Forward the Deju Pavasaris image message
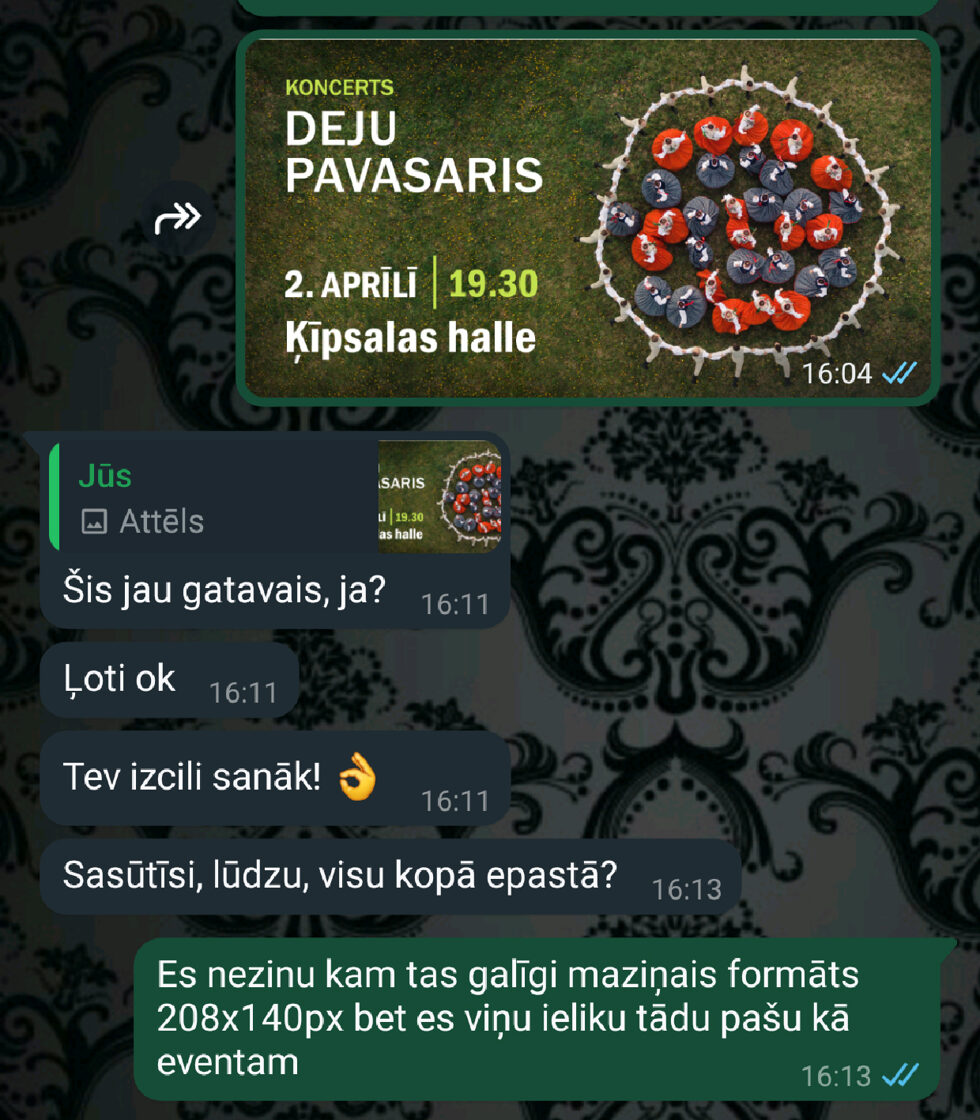 179,218
